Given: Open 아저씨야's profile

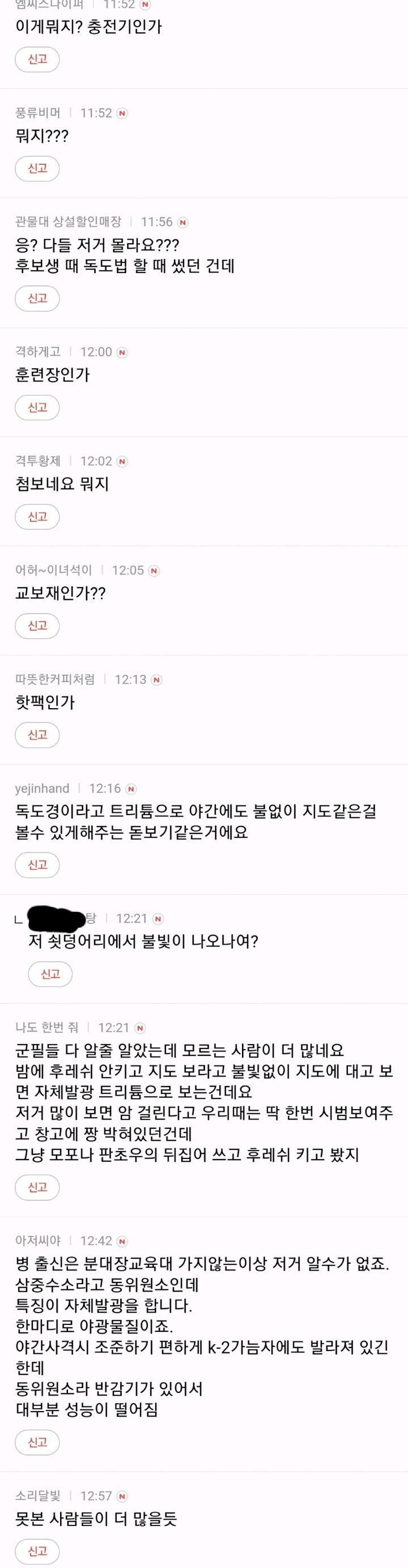Looking at the screenshot, I should (38, 1241).
